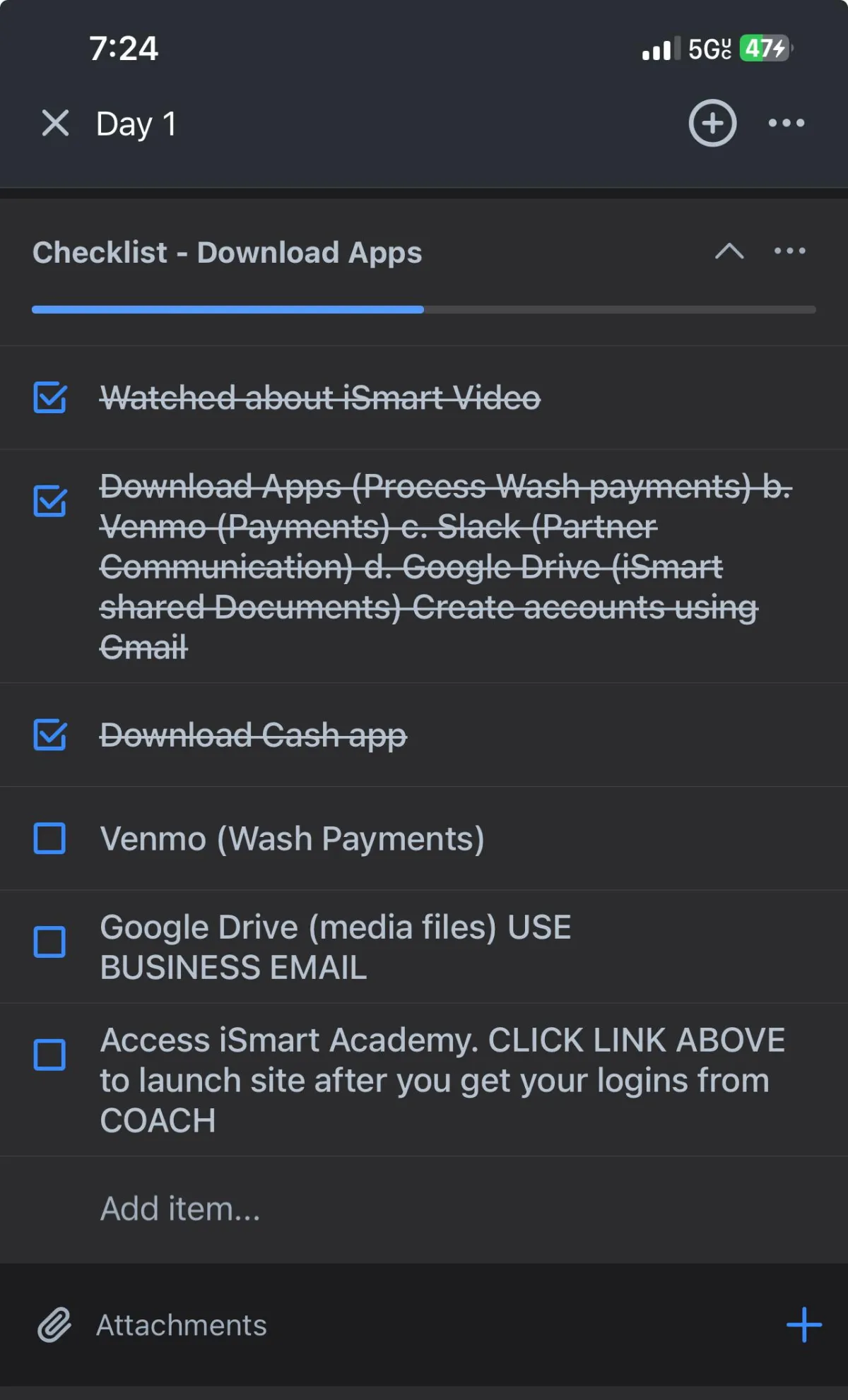Open the checklist's three-dot options
The height and width of the screenshot is (1400, 848).
[x=789, y=251]
